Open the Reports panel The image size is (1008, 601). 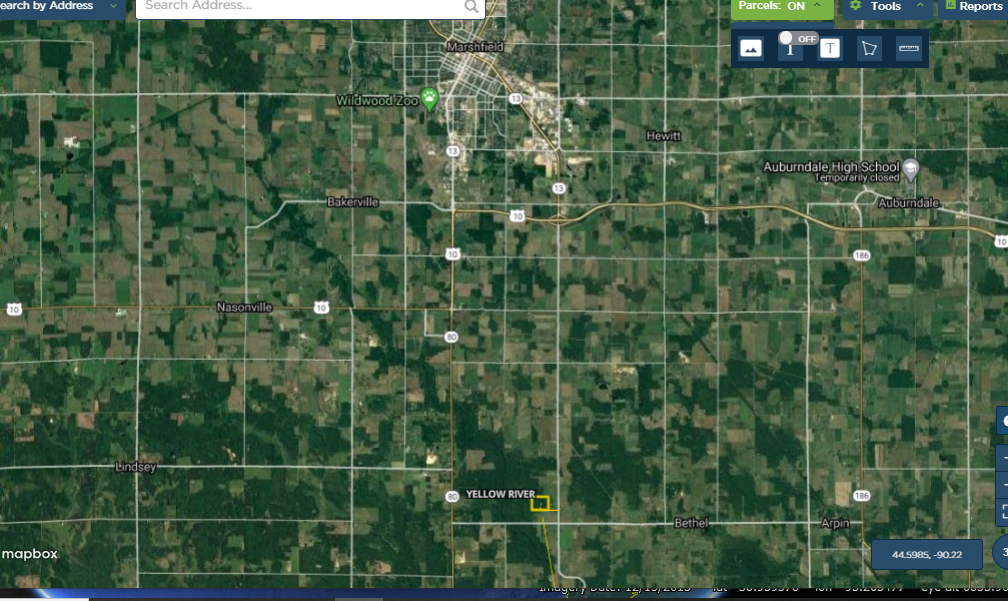(974, 6)
